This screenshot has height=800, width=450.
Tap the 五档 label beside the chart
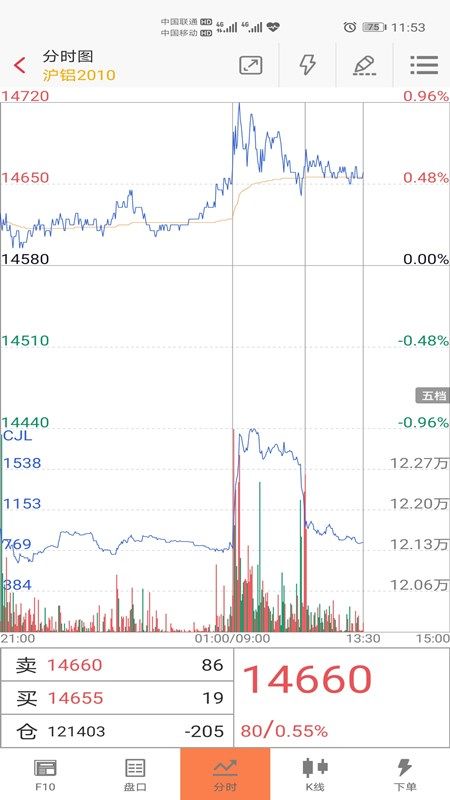pyautogui.click(x=433, y=395)
